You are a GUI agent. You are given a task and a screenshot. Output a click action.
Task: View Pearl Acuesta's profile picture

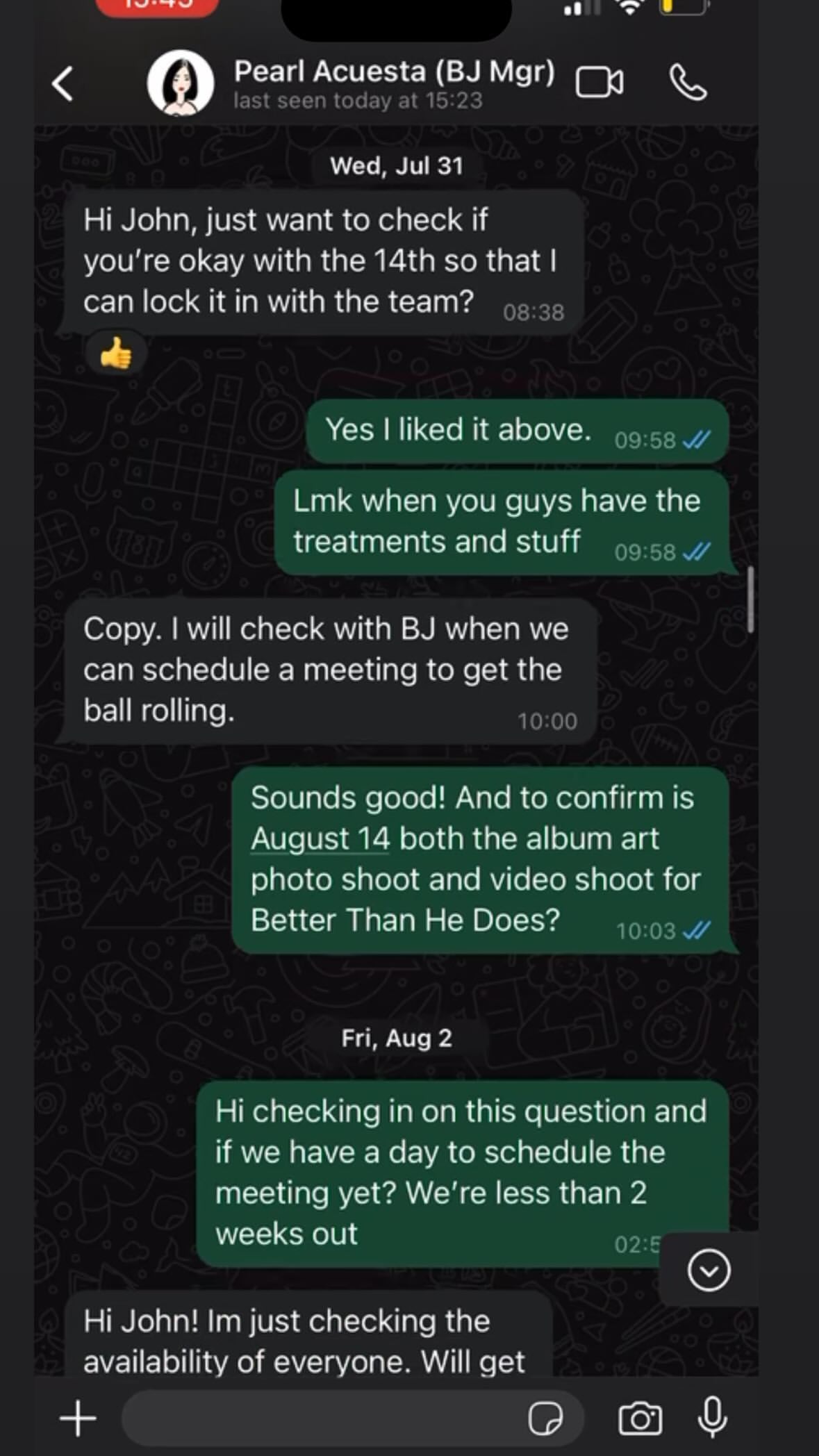coord(181,83)
